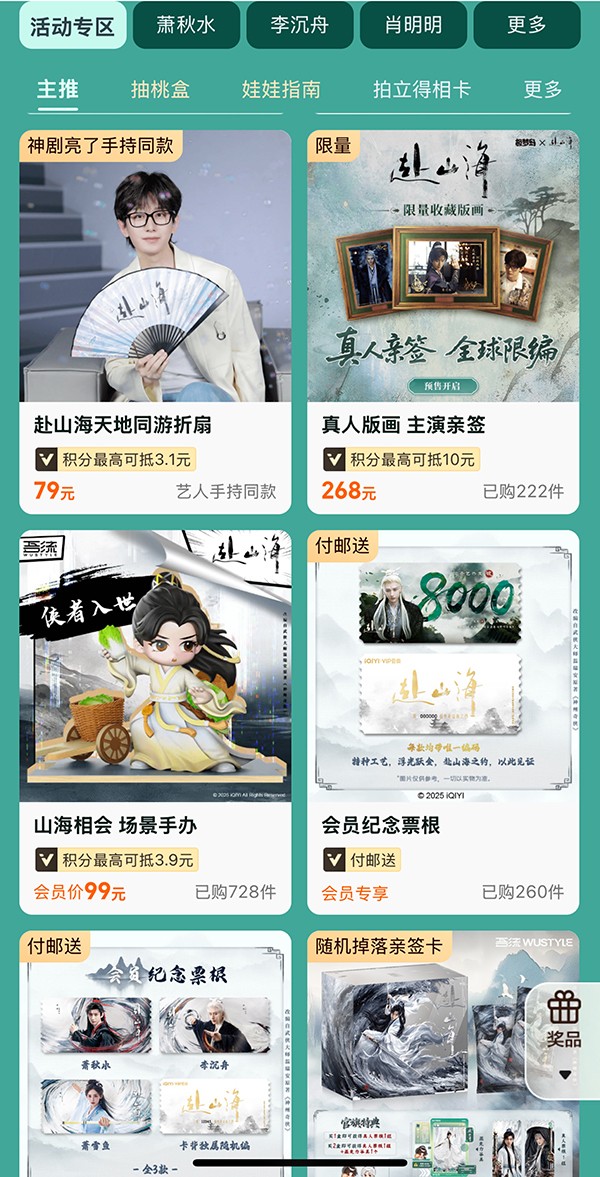
Task: Open the 山海相会 场景手办 product card
Action: coord(155,720)
